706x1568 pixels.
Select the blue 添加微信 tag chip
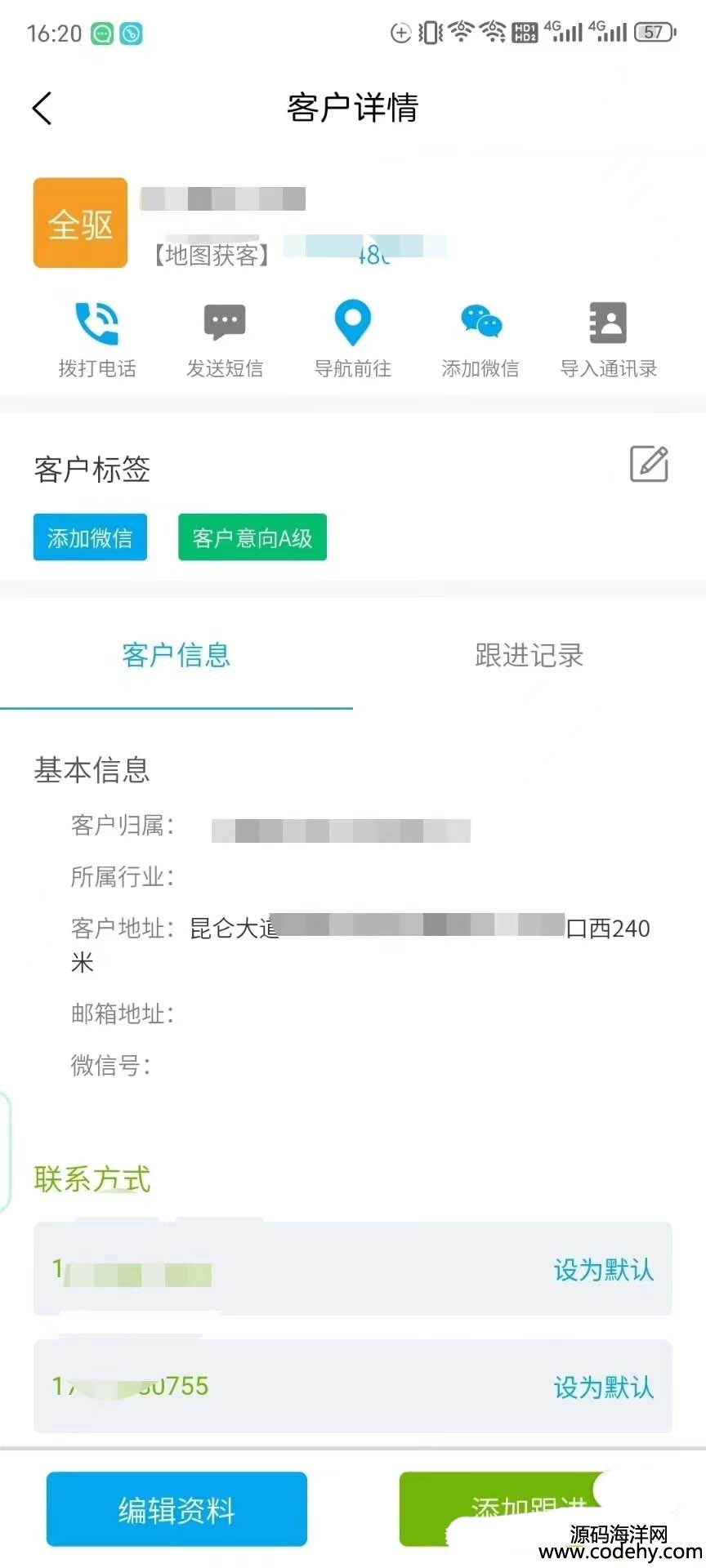point(90,537)
